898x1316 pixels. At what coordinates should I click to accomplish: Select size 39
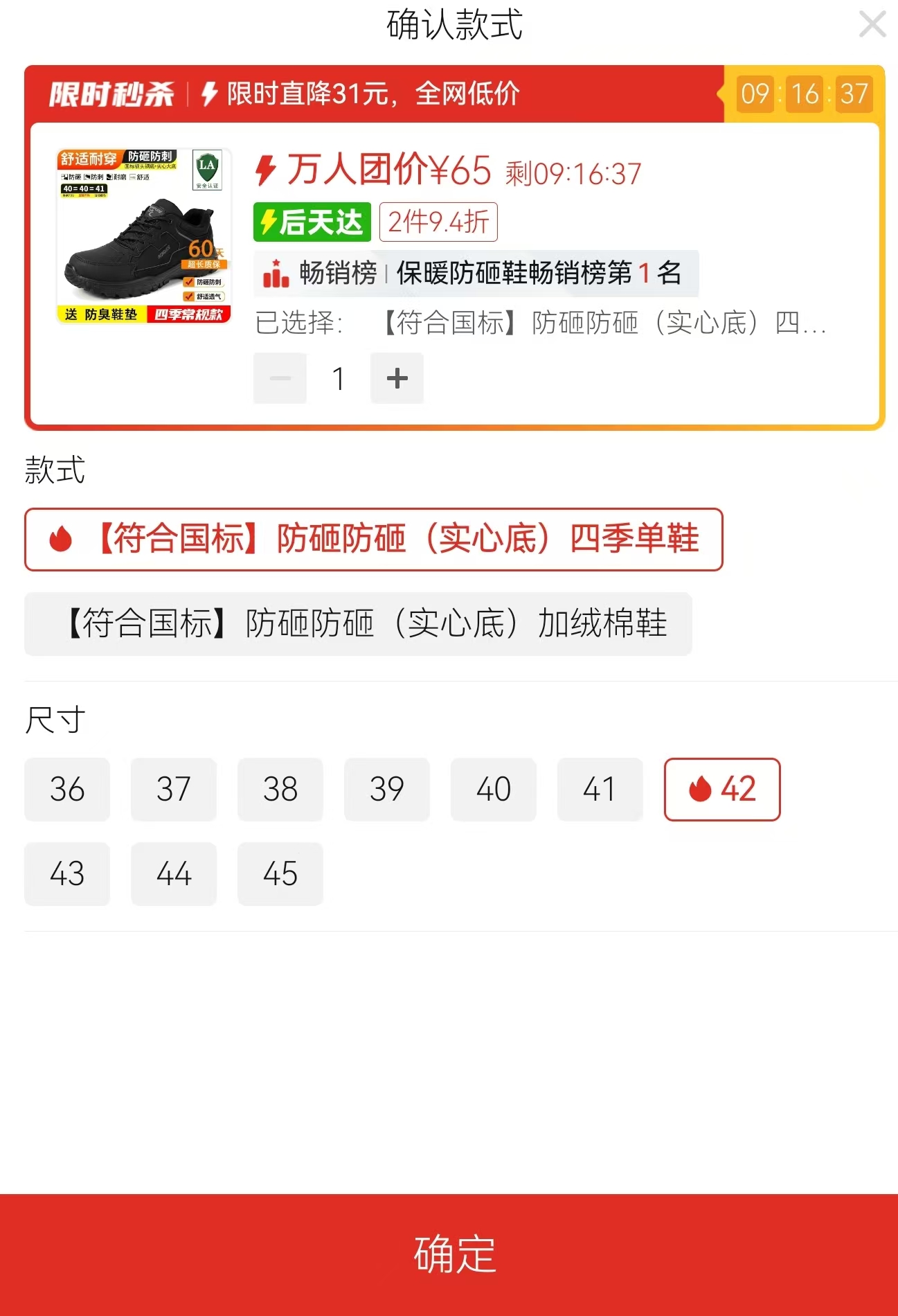tap(387, 790)
